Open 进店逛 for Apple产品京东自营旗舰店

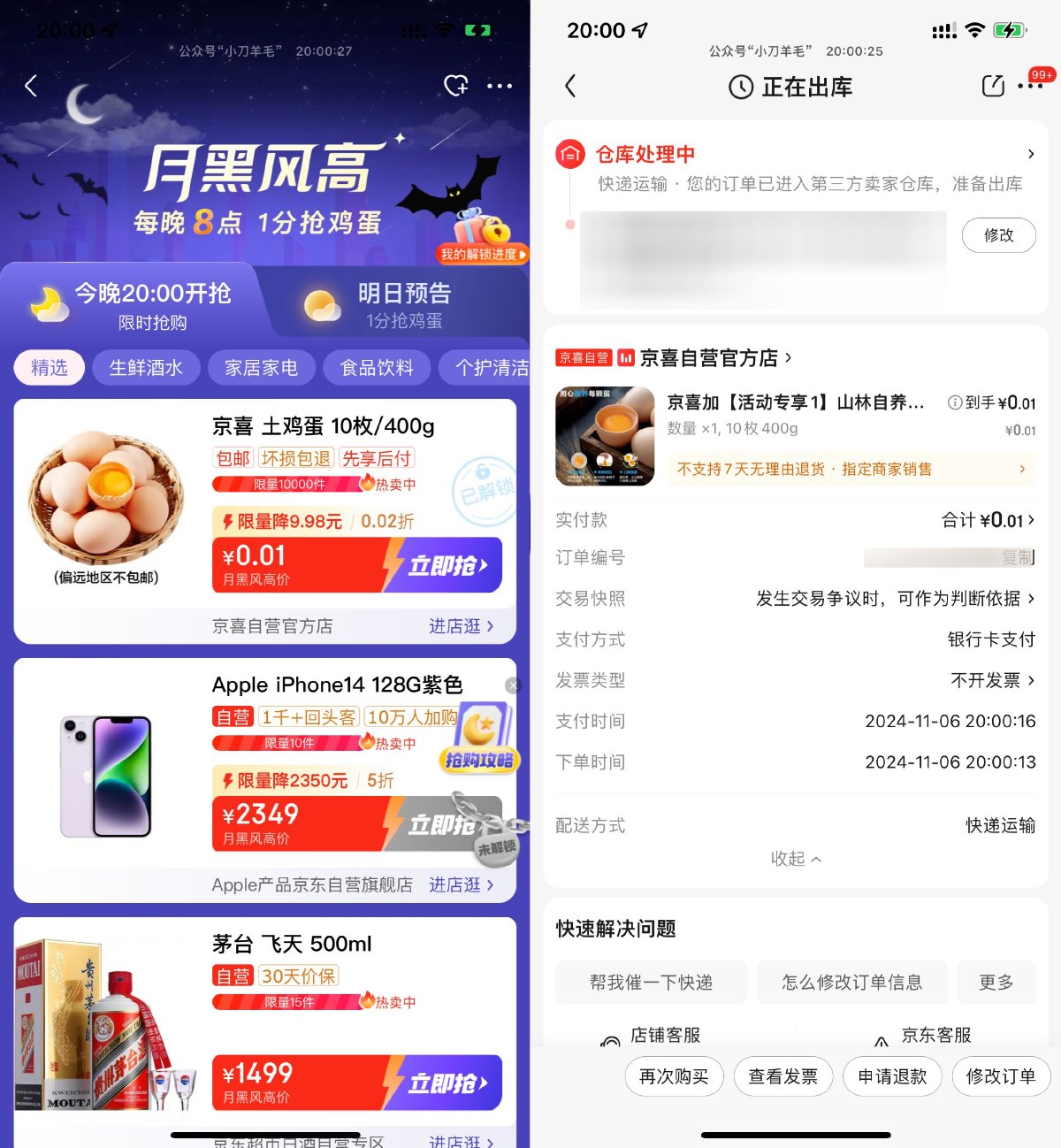tap(460, 884)
